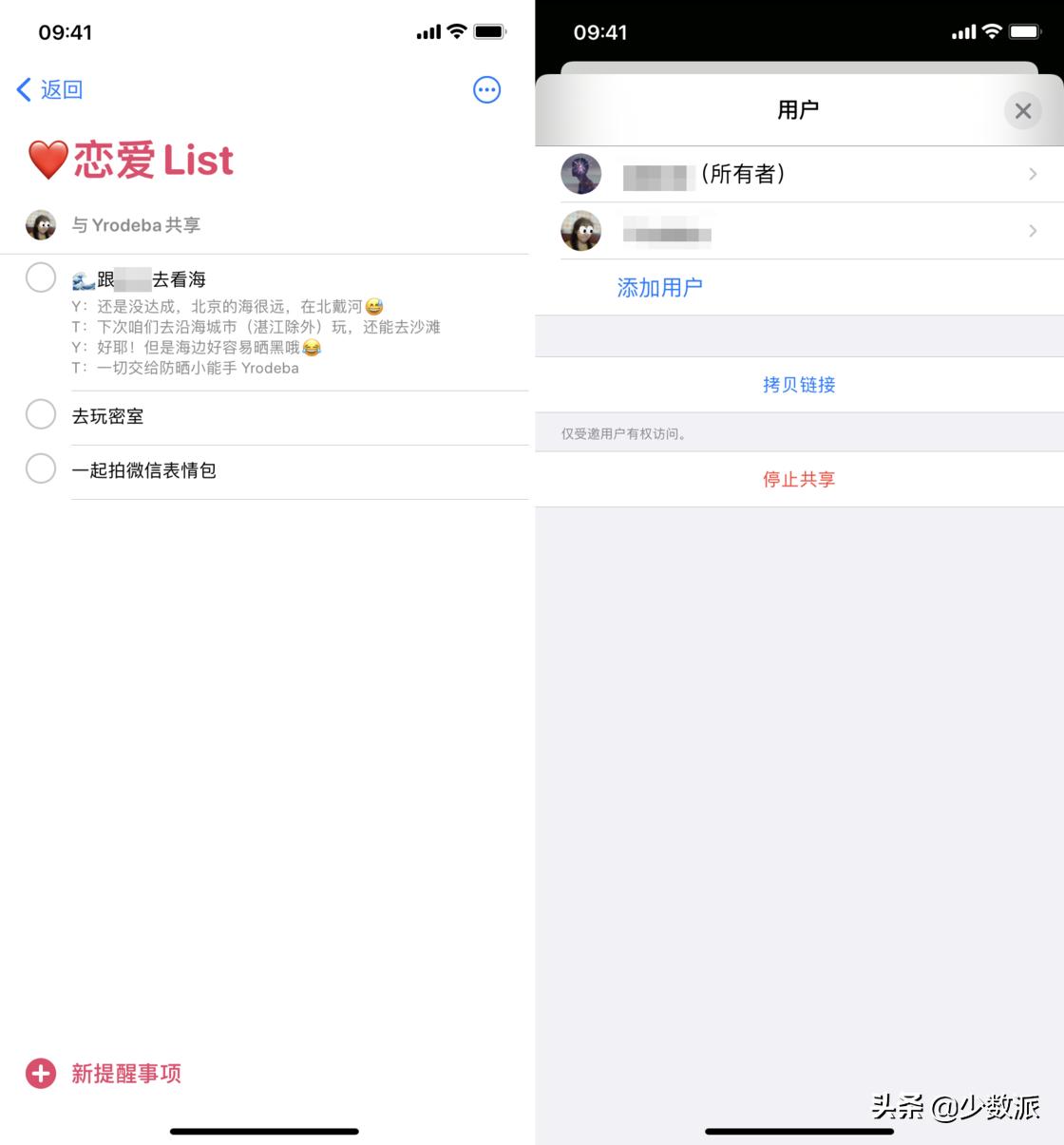Tap 拷贝链接 to copy the share link

[798, 385]
